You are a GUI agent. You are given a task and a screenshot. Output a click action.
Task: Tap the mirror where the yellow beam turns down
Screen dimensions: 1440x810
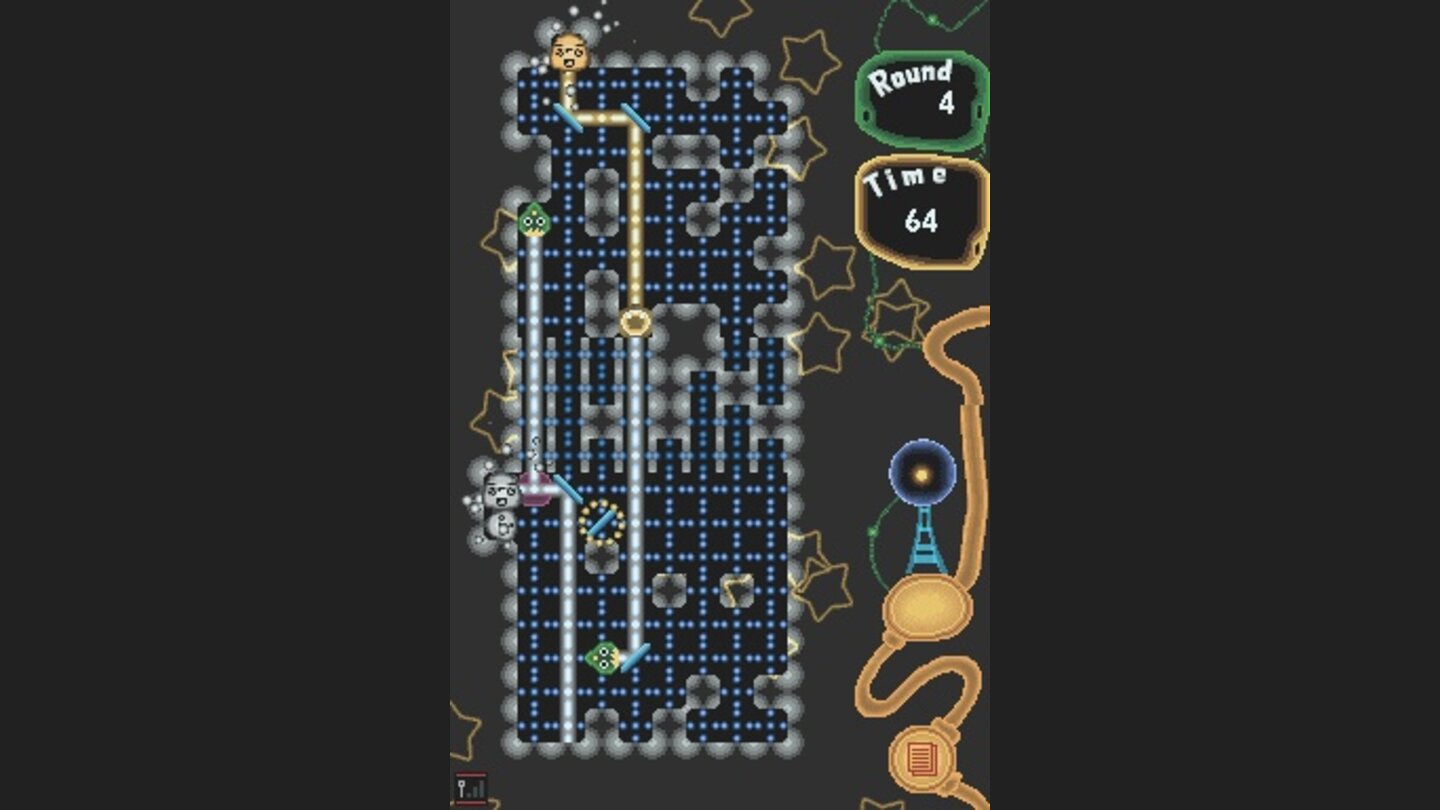[x=635, y=118]
